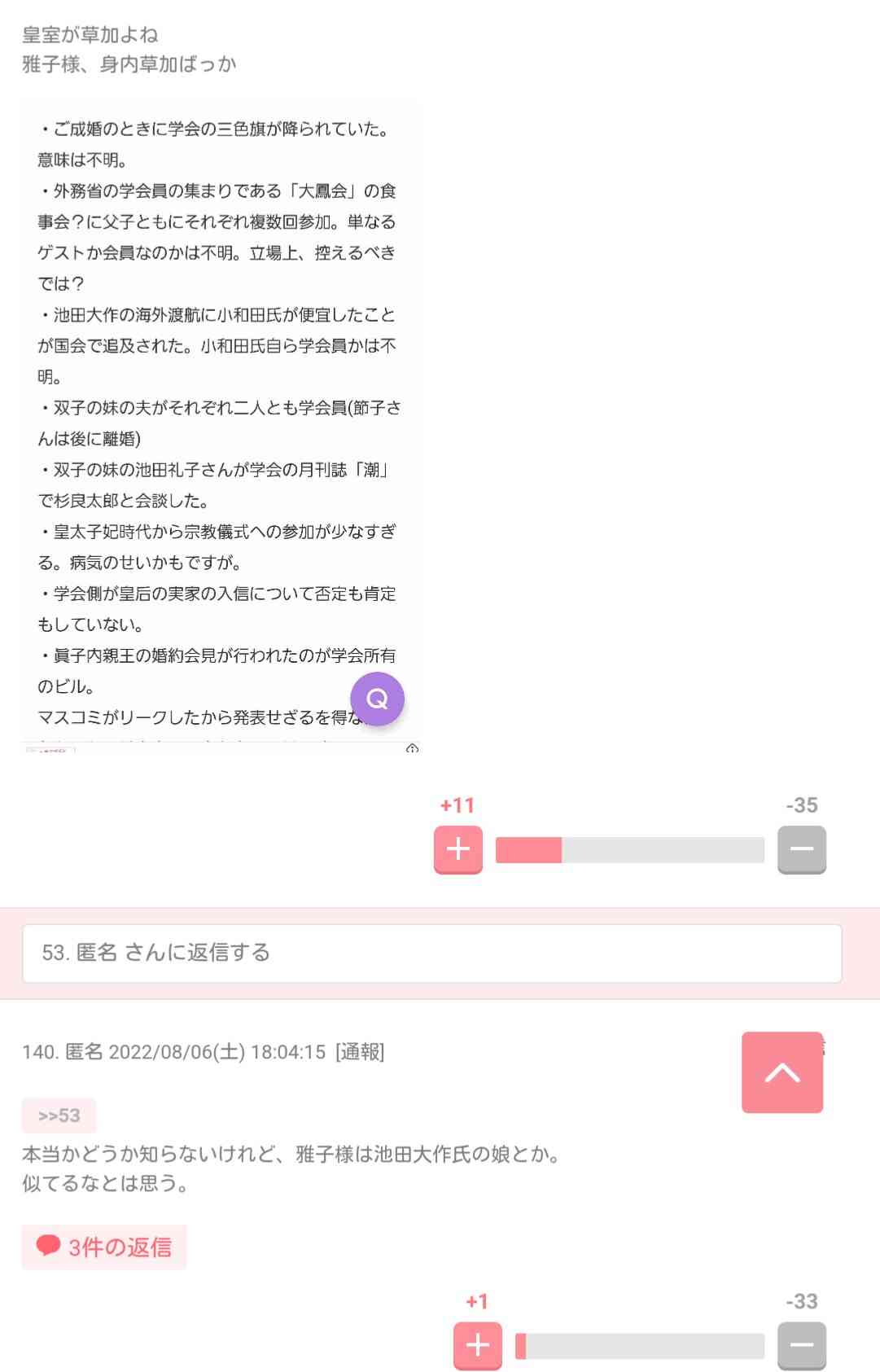The width and height of the screenshot is (880, 1372).
Task: Downvote comment 140 showing -33
Action: click(x=801, y=1345)
